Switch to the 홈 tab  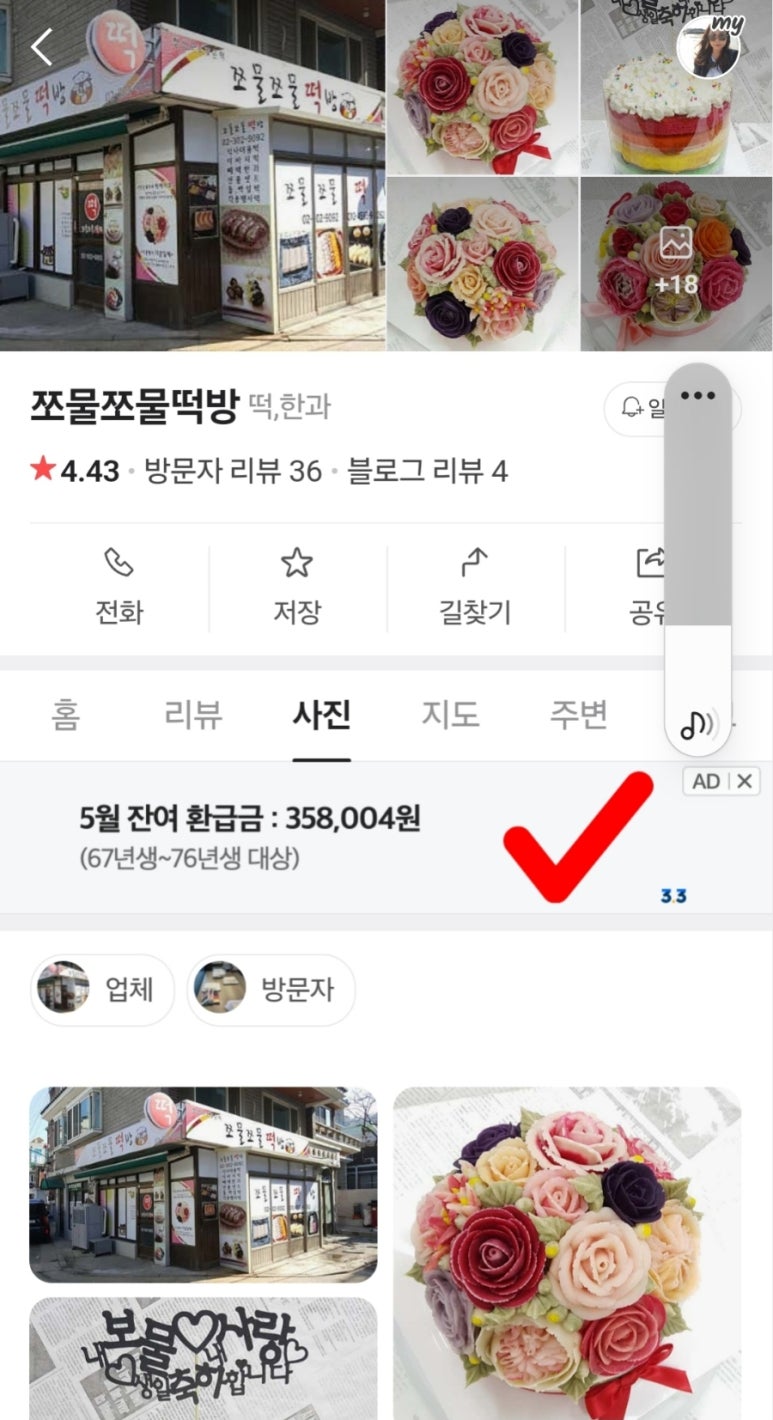tap(65, 715)
